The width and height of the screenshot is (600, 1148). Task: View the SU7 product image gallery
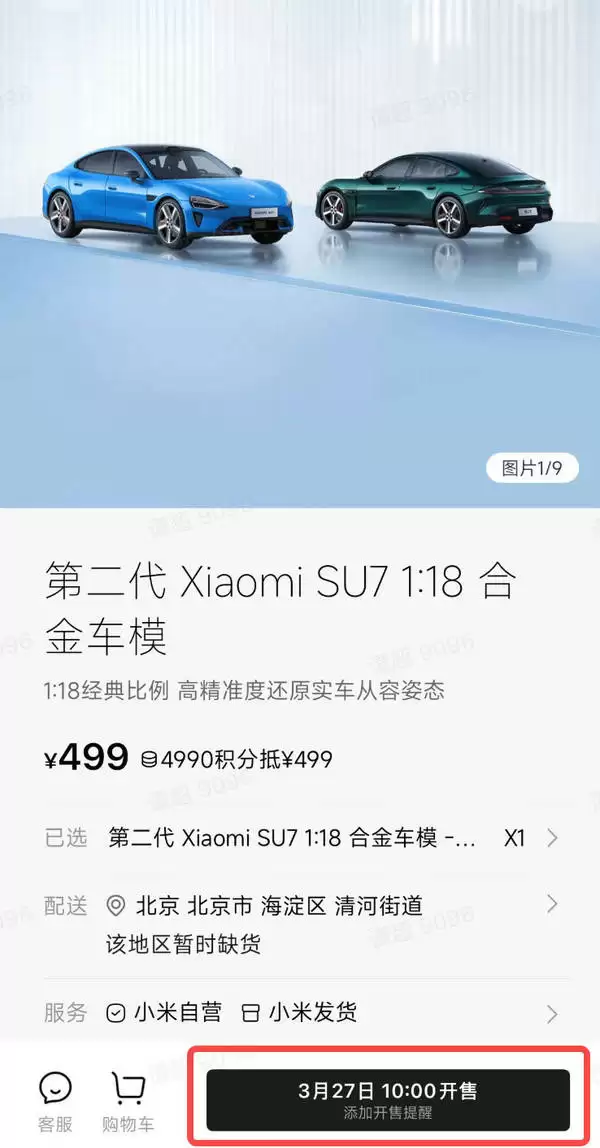pos(300,250)
